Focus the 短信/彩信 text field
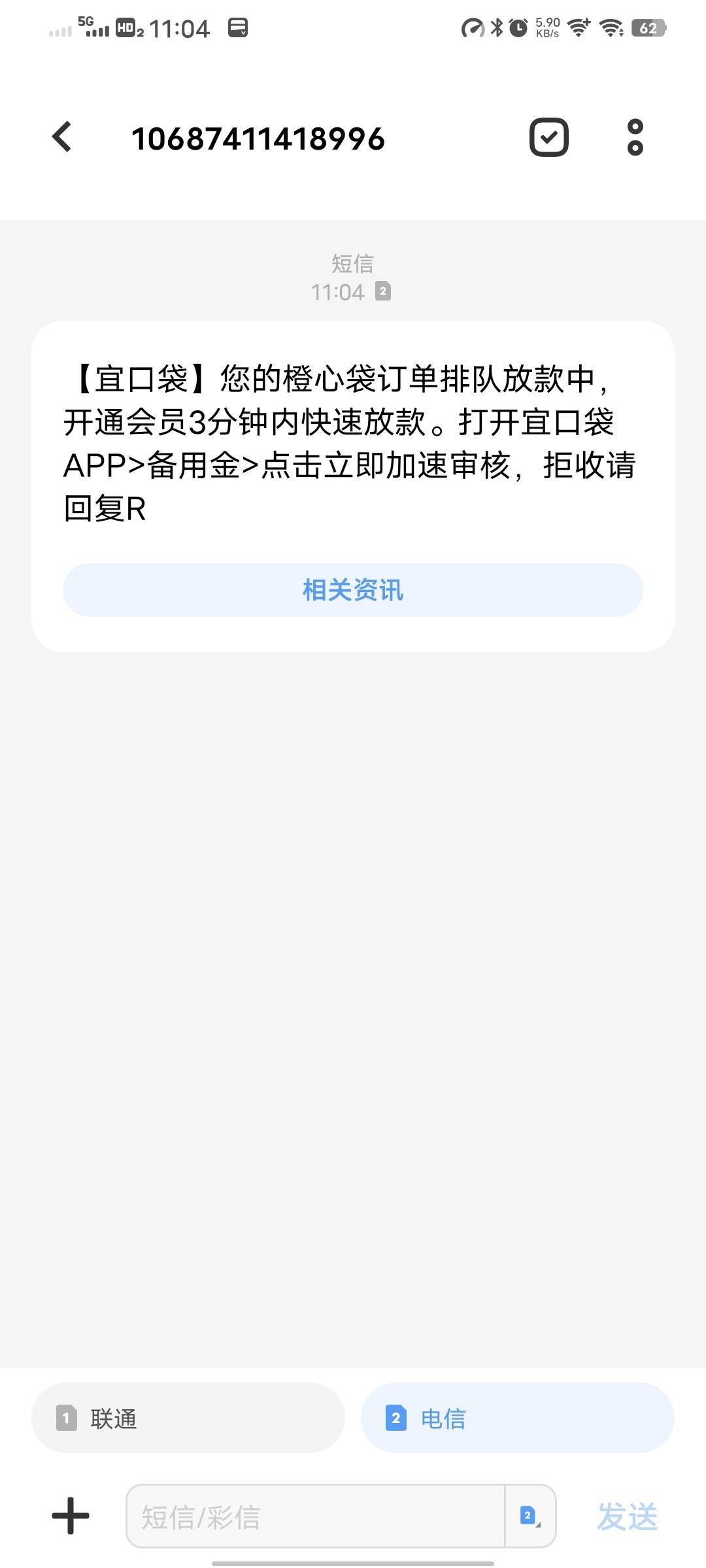706x1568 pixels. 315,1516
